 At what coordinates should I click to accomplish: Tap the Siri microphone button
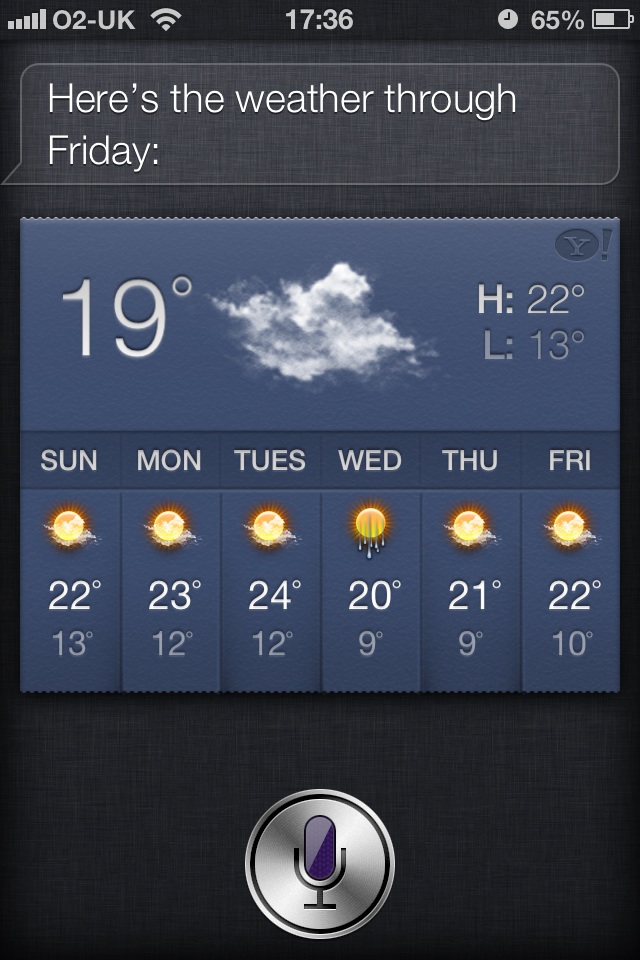click(320, 863)
